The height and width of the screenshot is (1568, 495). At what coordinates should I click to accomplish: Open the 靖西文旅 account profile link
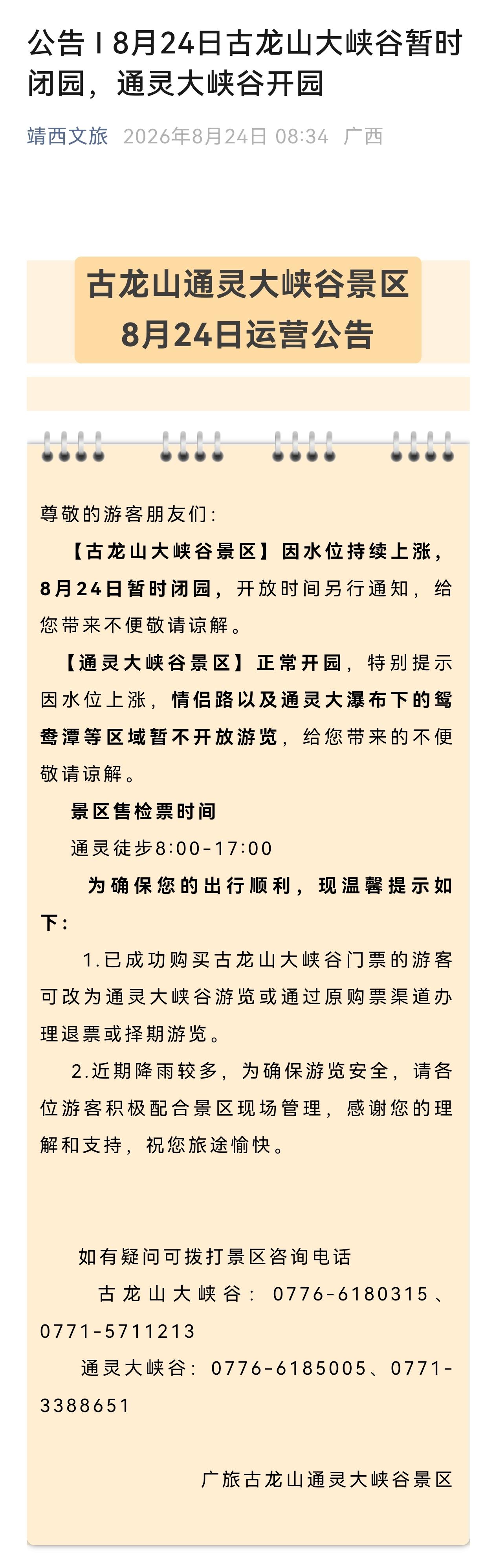point(68,136)
